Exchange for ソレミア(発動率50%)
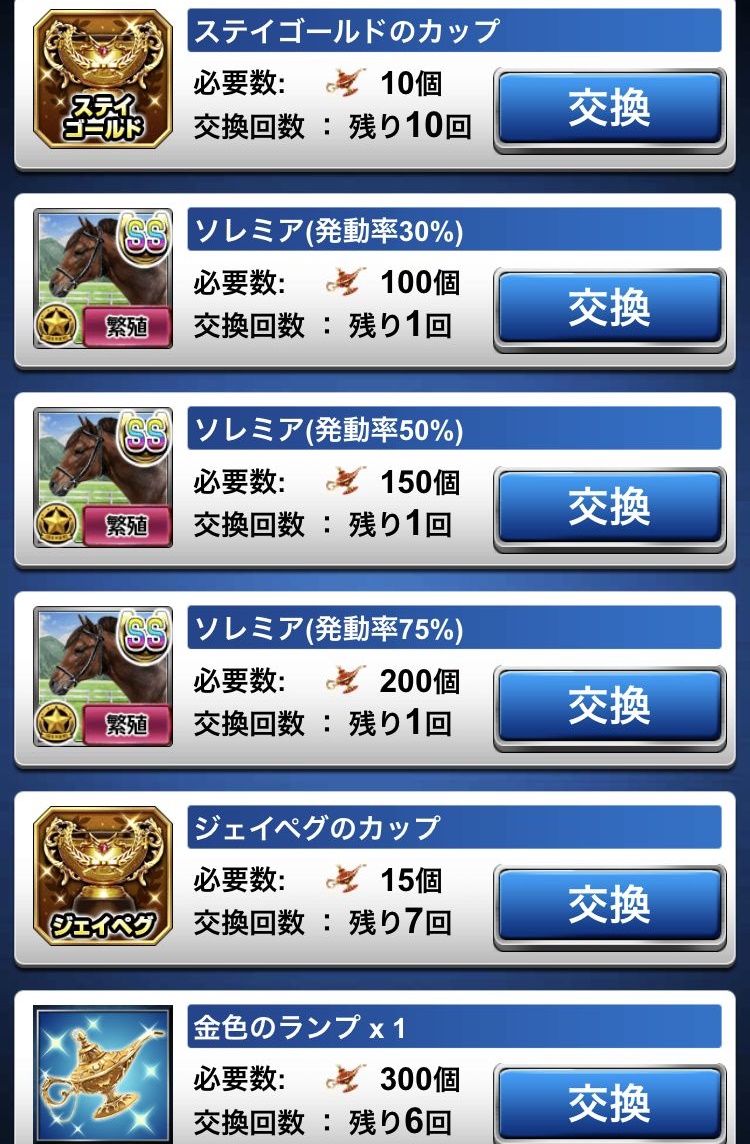The height and width of the screenshot is (1144, 750). click(x=609, y=507)
